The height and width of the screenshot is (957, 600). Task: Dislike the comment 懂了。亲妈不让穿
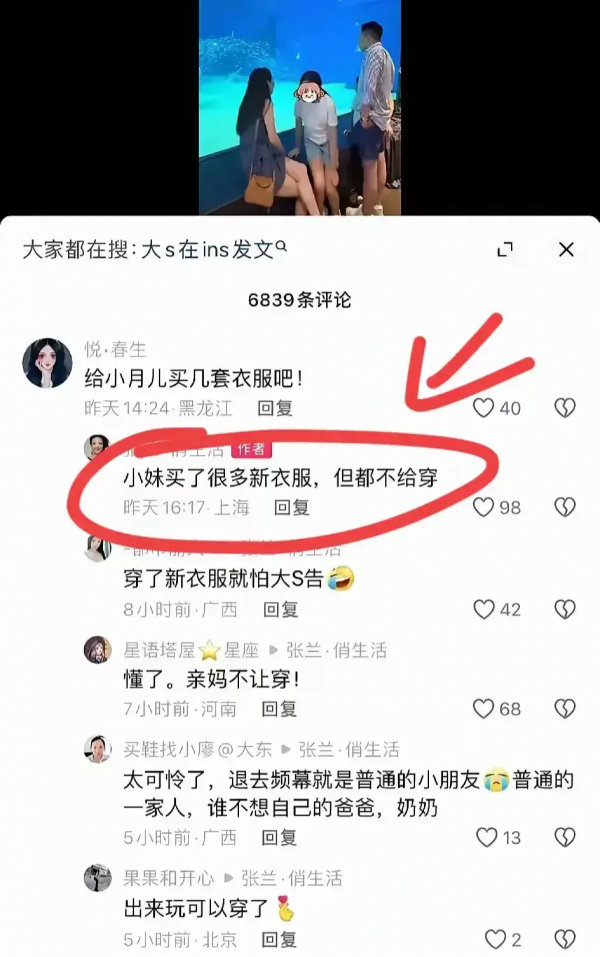click(x=565, y=709)
